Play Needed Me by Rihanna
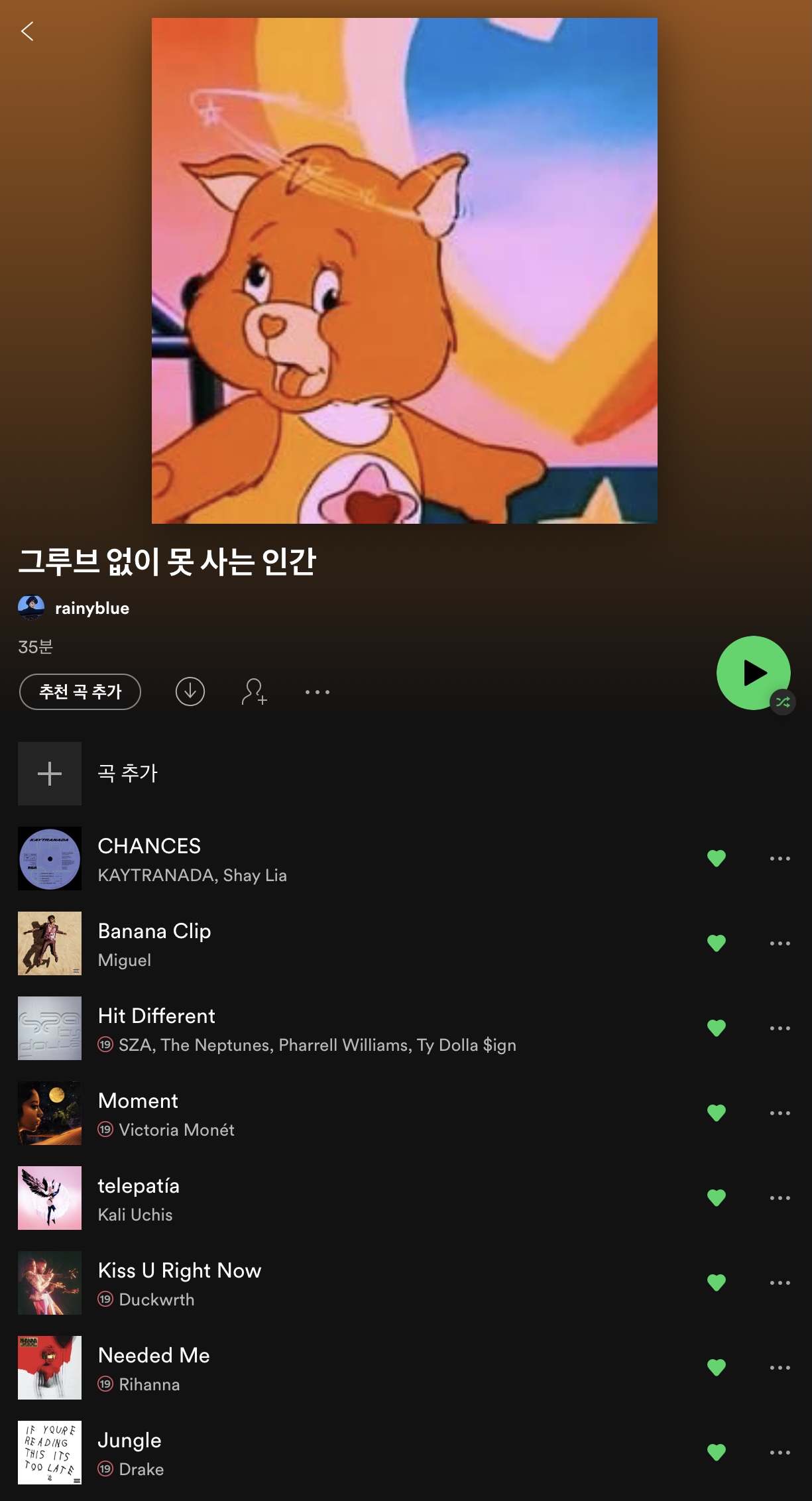This screenshot has width=812, height=1501. (265, 1368)
